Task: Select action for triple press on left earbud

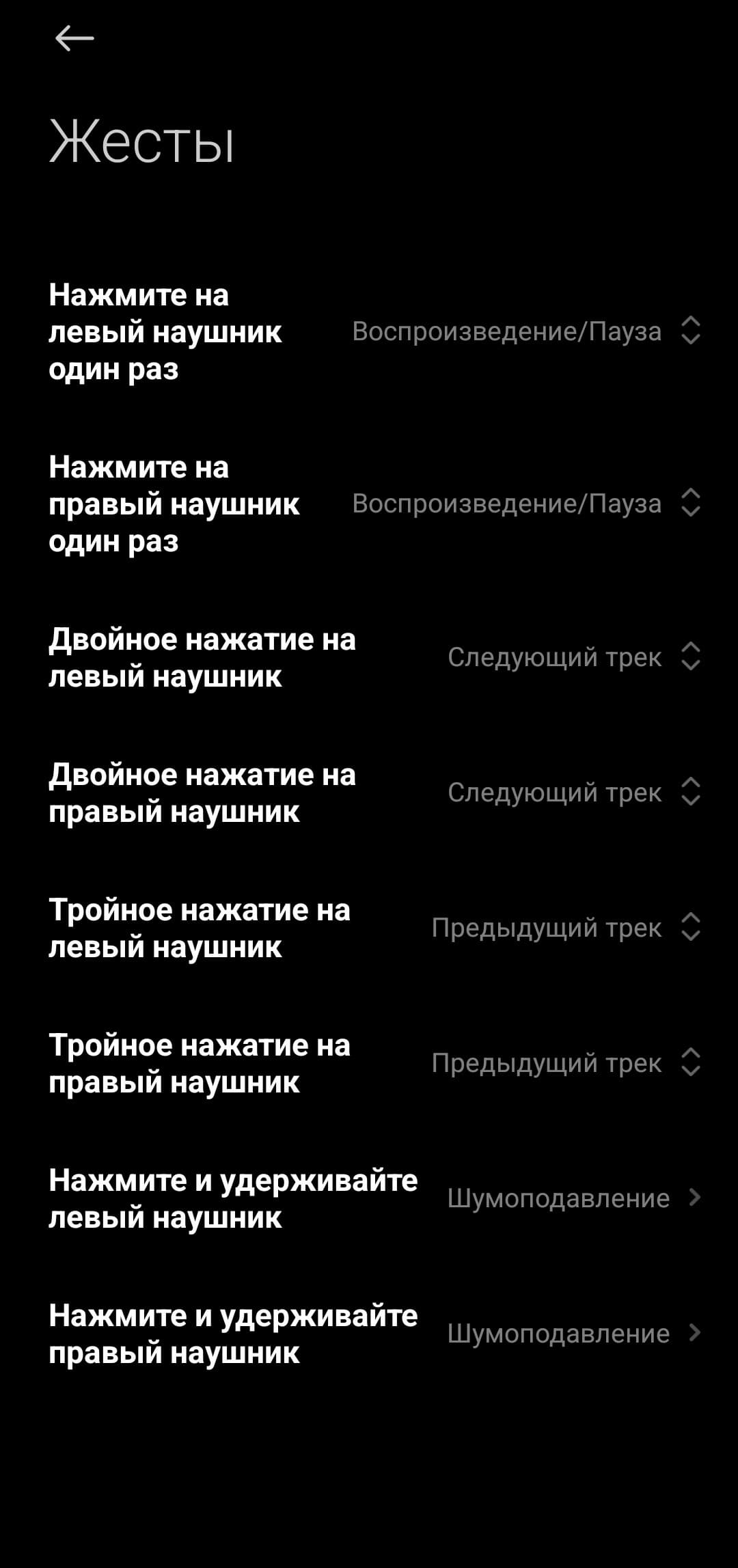Action: click(x=564, y=928)
